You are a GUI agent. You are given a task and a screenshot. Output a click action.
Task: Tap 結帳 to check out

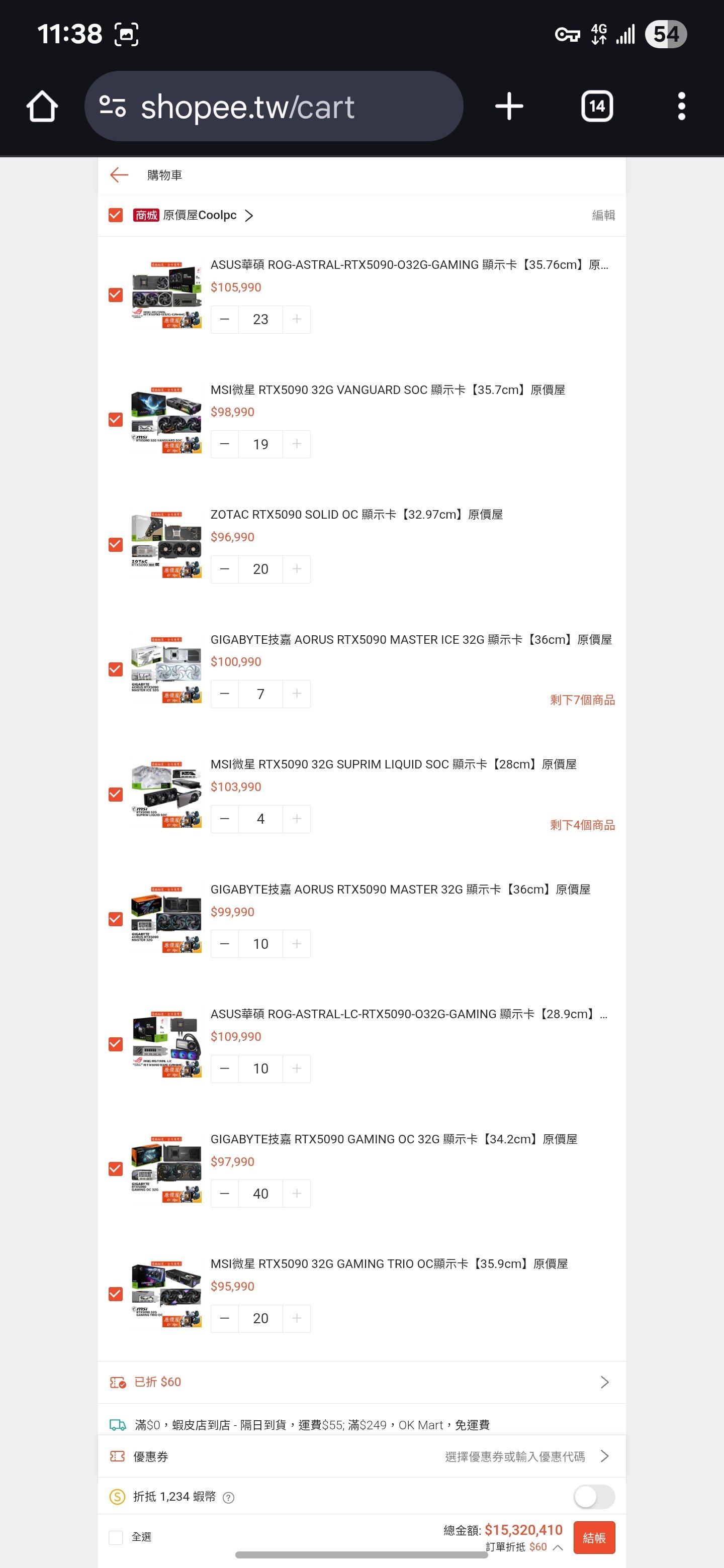point(594,1537)
